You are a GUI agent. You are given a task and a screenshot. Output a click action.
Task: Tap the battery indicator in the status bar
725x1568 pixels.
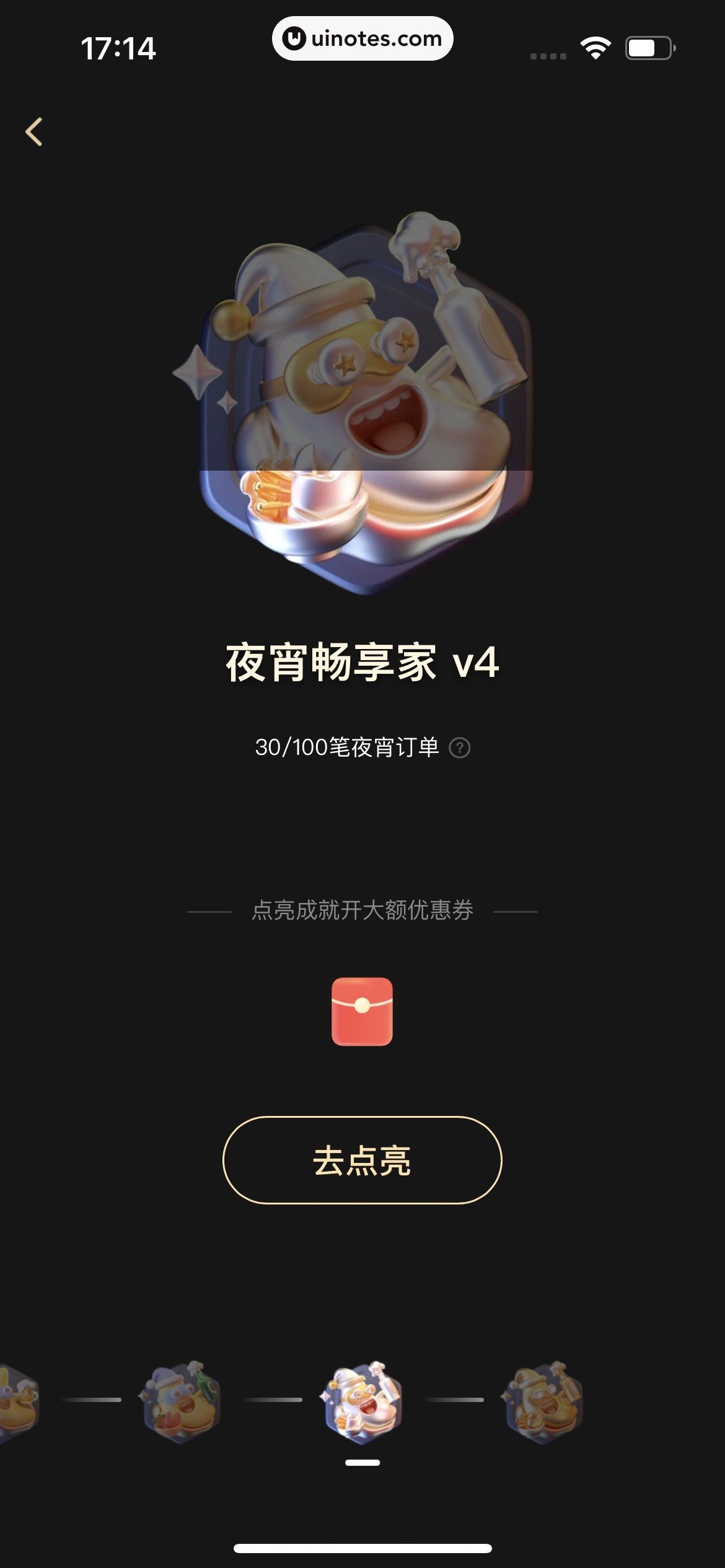pos(649,46)
